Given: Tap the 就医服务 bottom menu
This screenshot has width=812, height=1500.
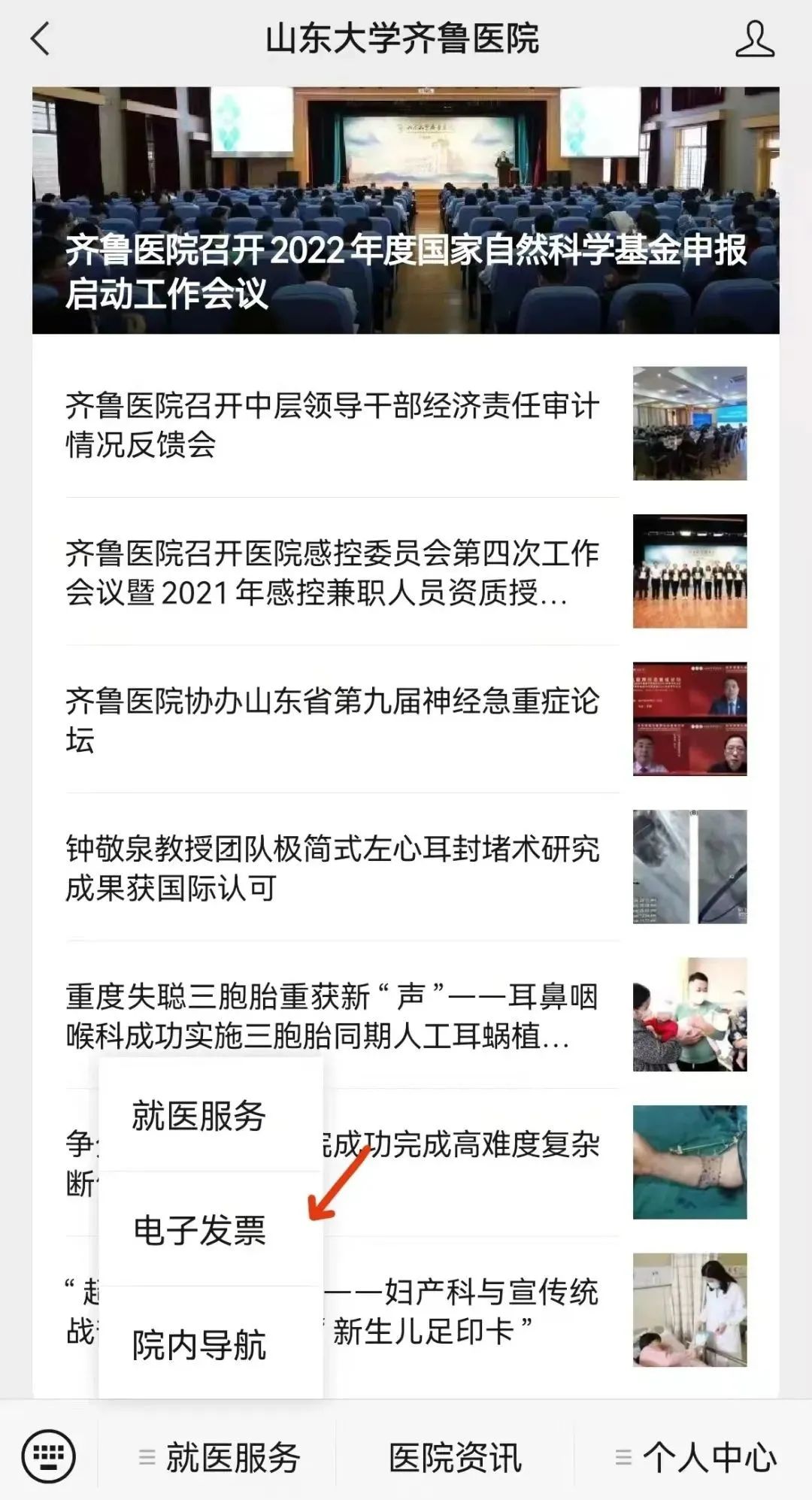Looking at the screenshot, I should tap(220, 1457).
